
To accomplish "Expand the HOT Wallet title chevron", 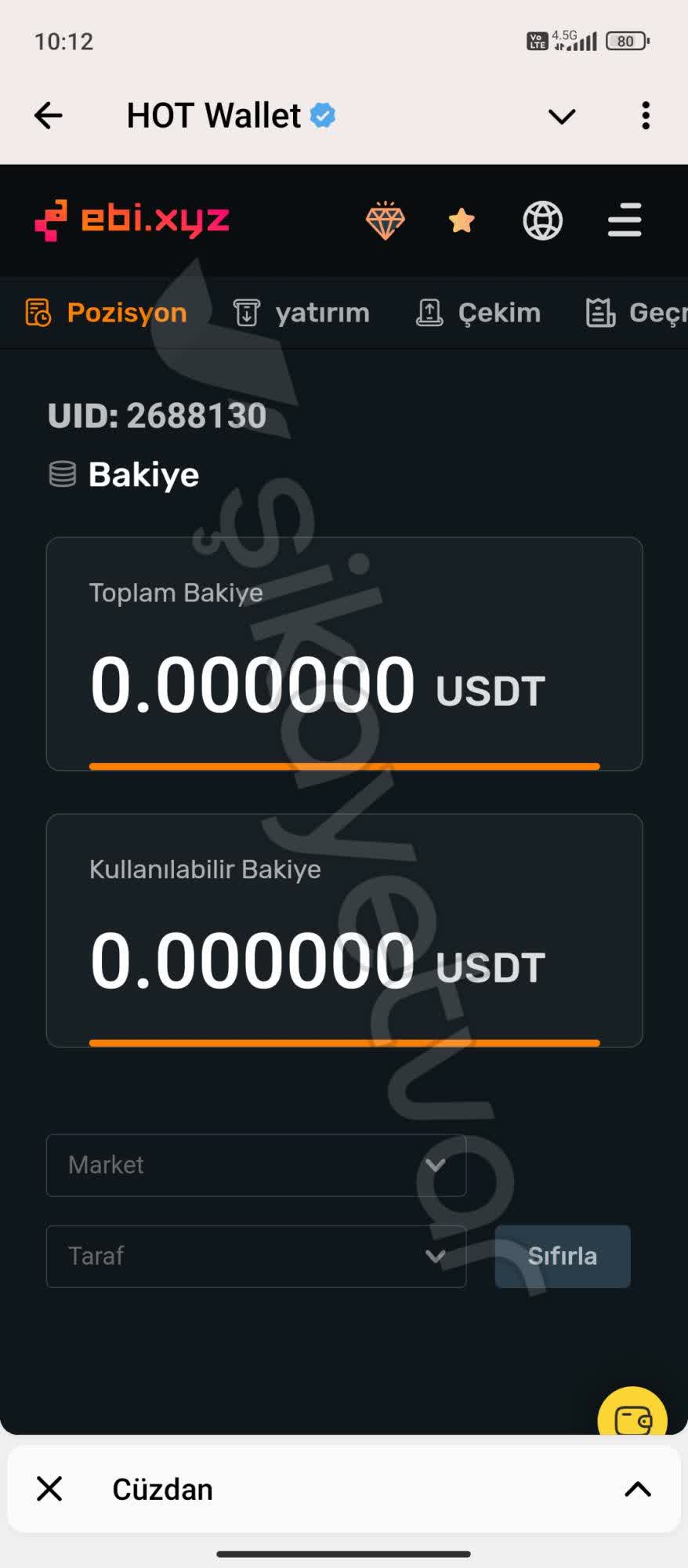I will pyautogui.click(x=560, y=115).
